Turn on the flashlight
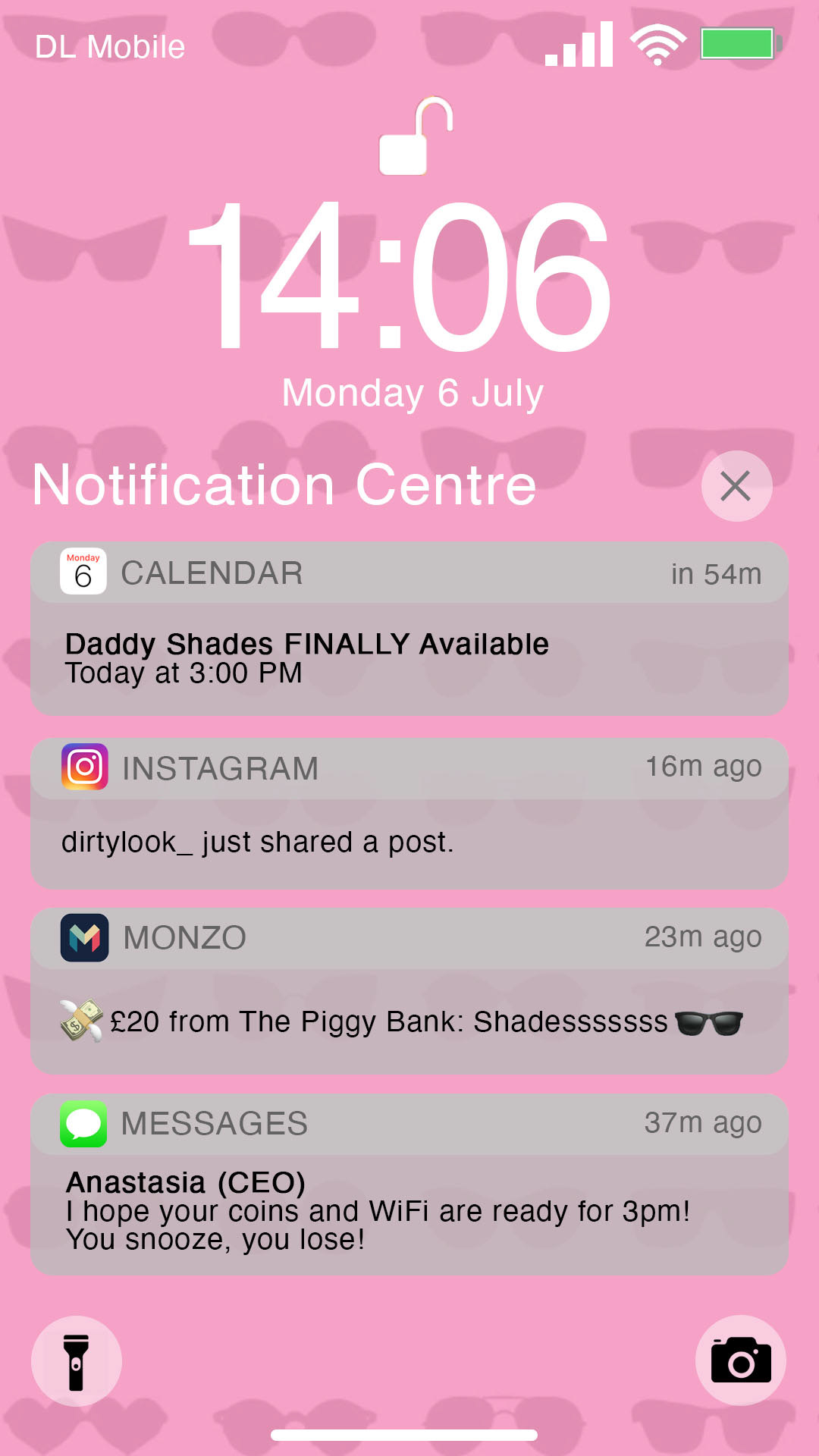Viewport: 819px width, 1456px height. [x=75, y=1360]
